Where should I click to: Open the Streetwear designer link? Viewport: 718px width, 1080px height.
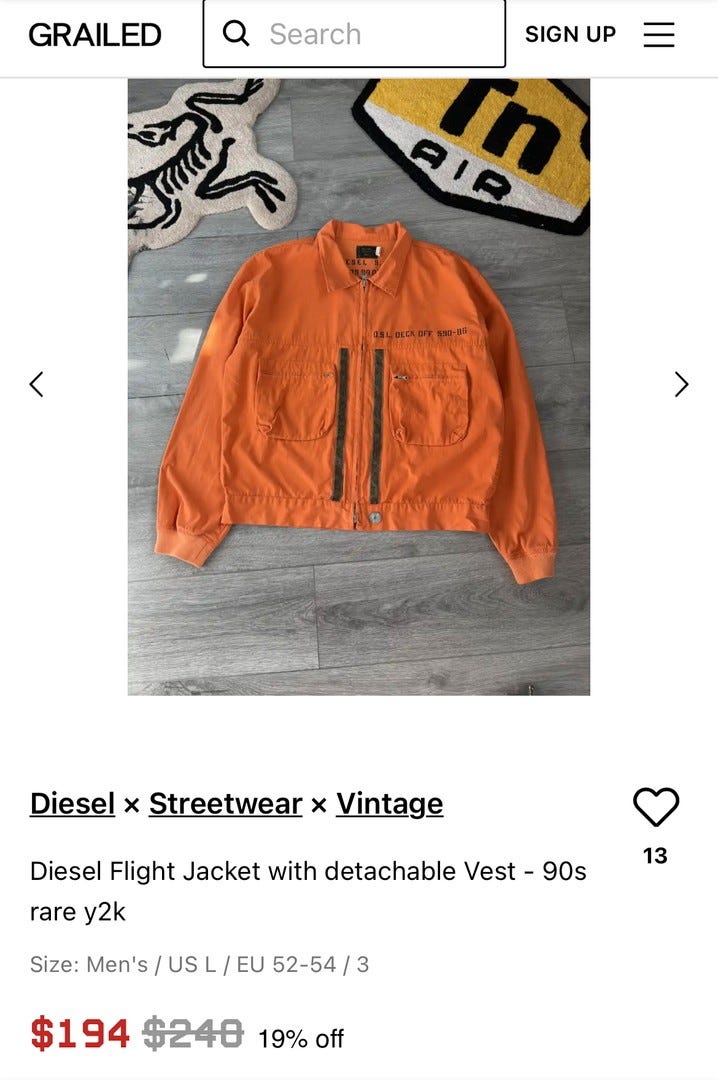[225, 803]
